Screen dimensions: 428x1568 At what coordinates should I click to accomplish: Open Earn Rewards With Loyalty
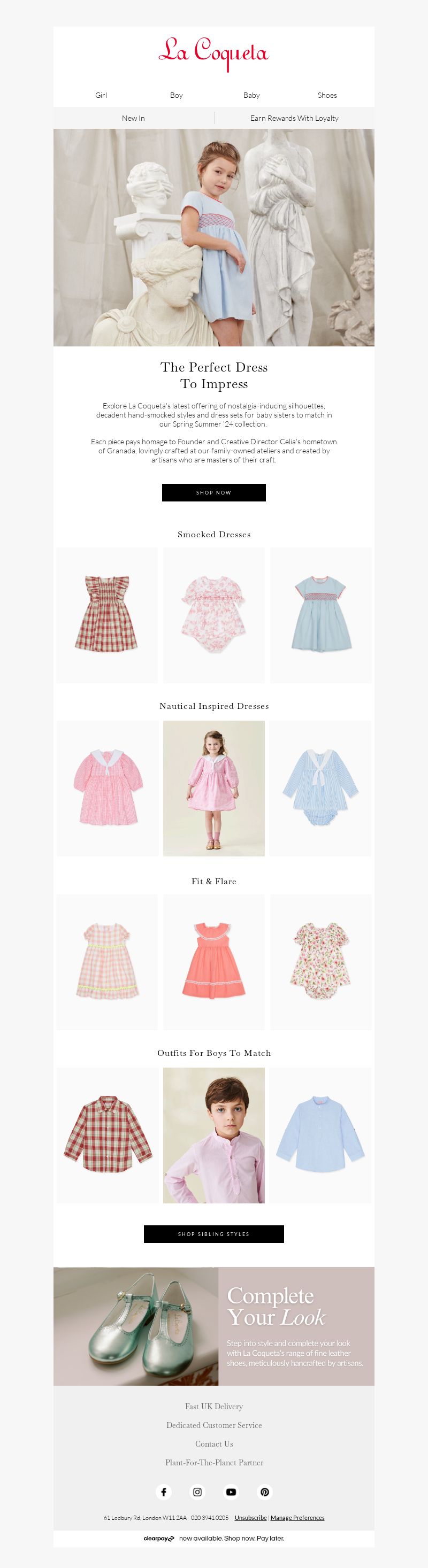pyautogui.click(x=294, y=118)
